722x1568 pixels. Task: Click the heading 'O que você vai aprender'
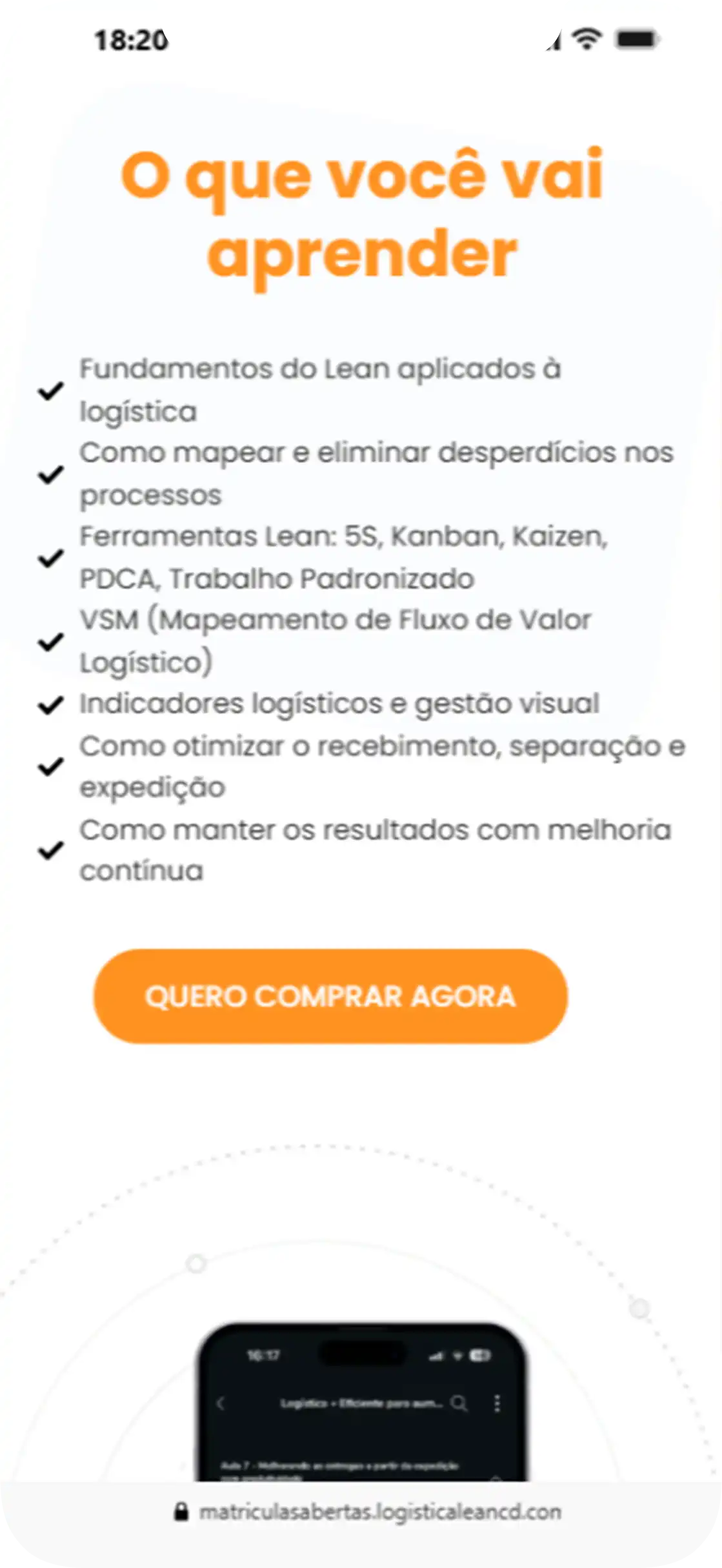point(361,213)
